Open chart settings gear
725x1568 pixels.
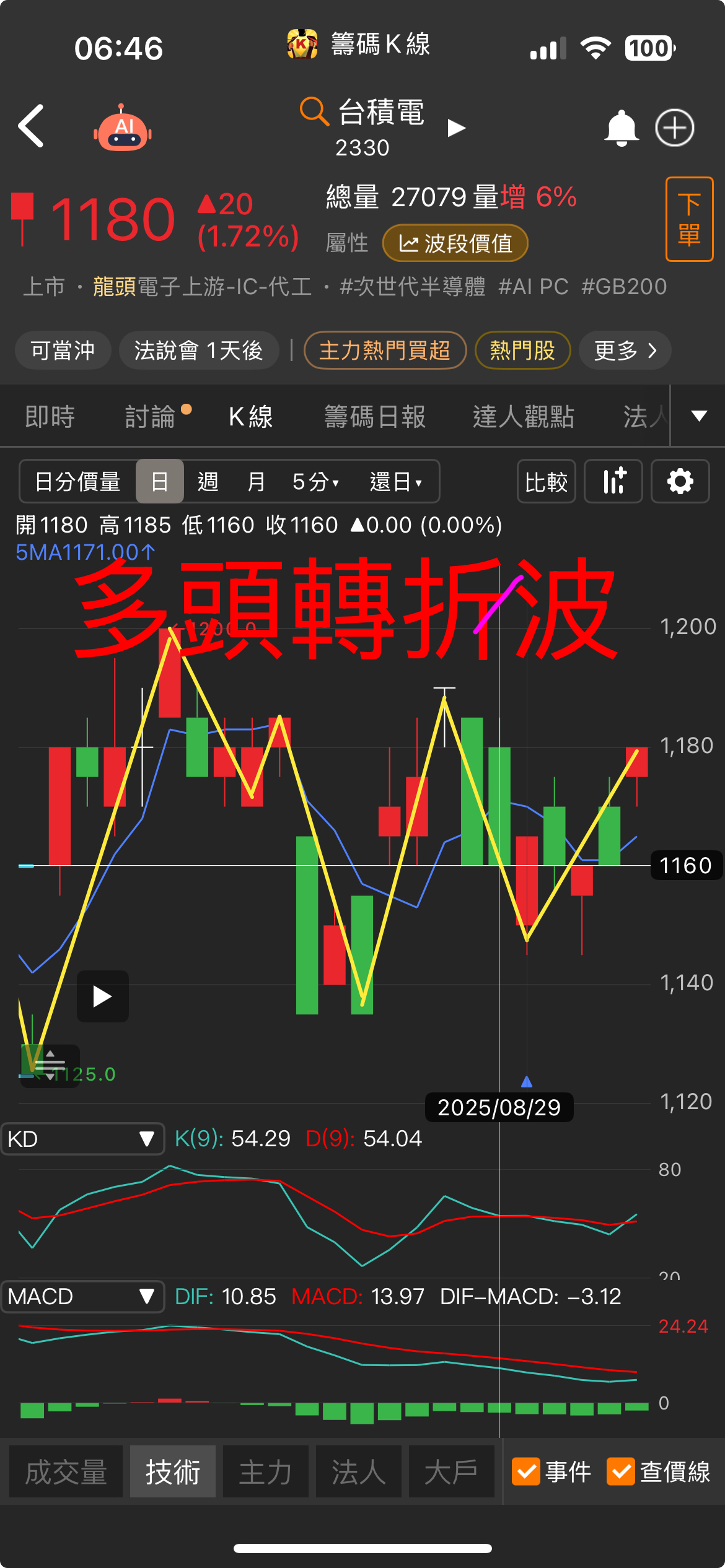coord(680,481)
